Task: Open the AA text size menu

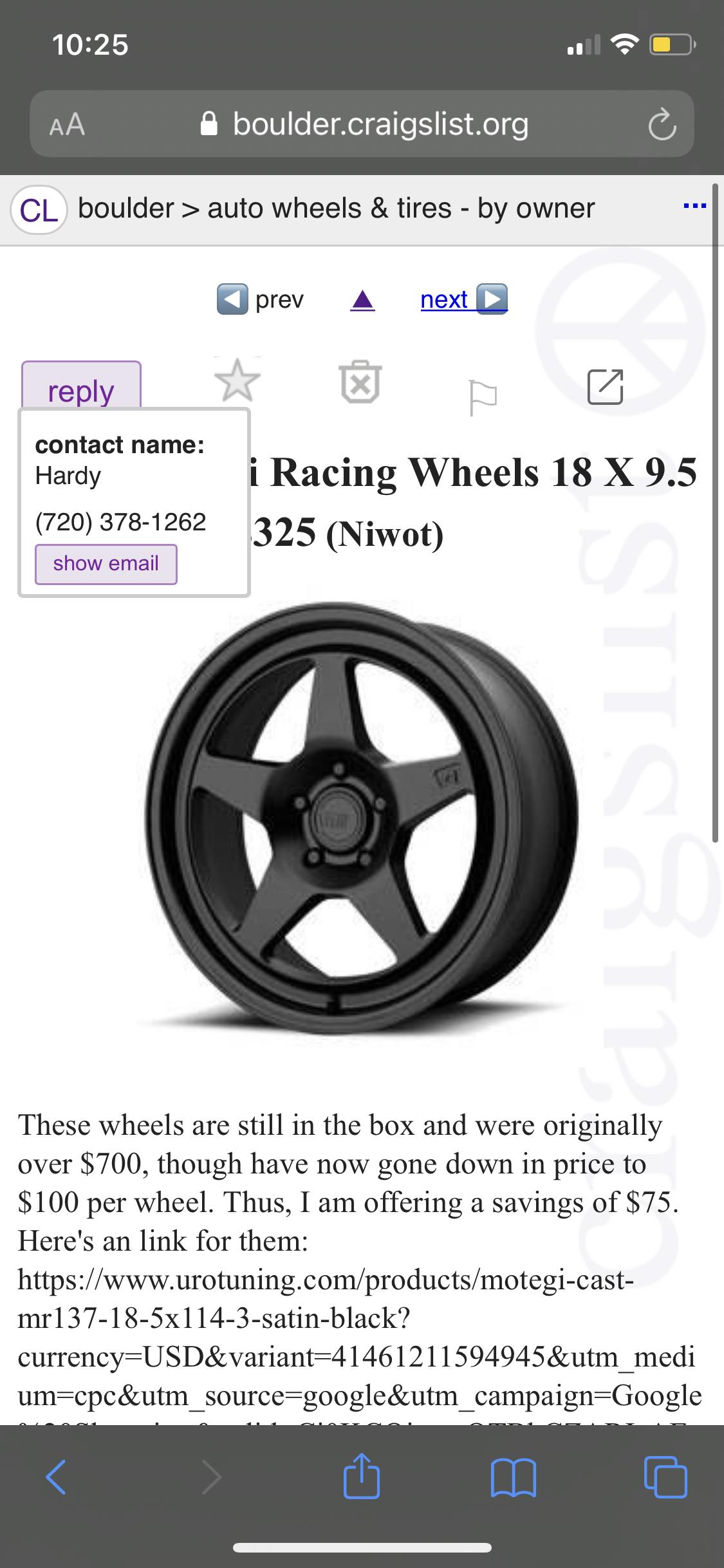Action: click(x=67, y=125)
